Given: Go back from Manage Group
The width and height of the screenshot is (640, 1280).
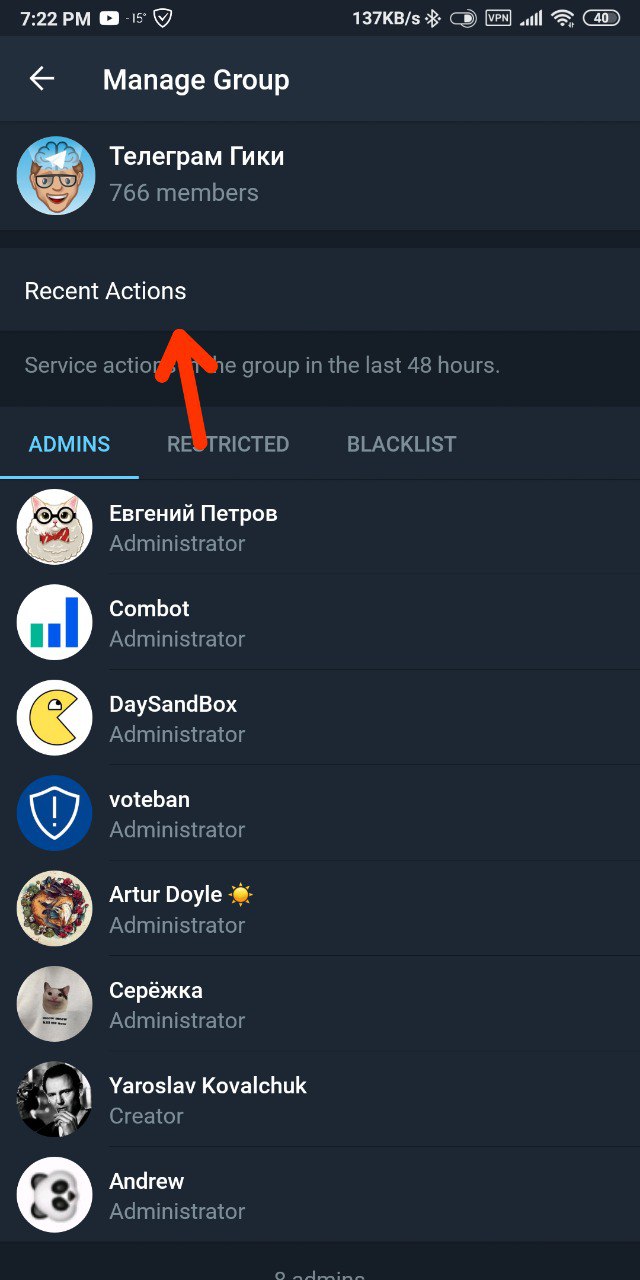Looking at the screenshot, I should point(42,80).
